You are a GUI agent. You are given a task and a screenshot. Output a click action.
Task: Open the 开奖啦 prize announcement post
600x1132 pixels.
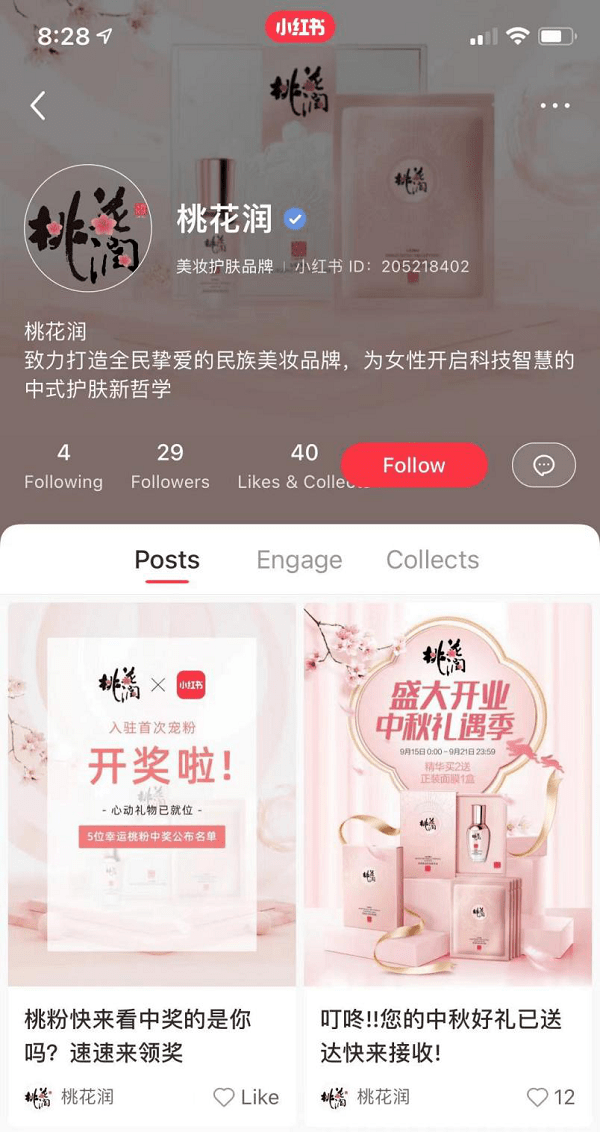pyautogui.click(x=152, y=795)
